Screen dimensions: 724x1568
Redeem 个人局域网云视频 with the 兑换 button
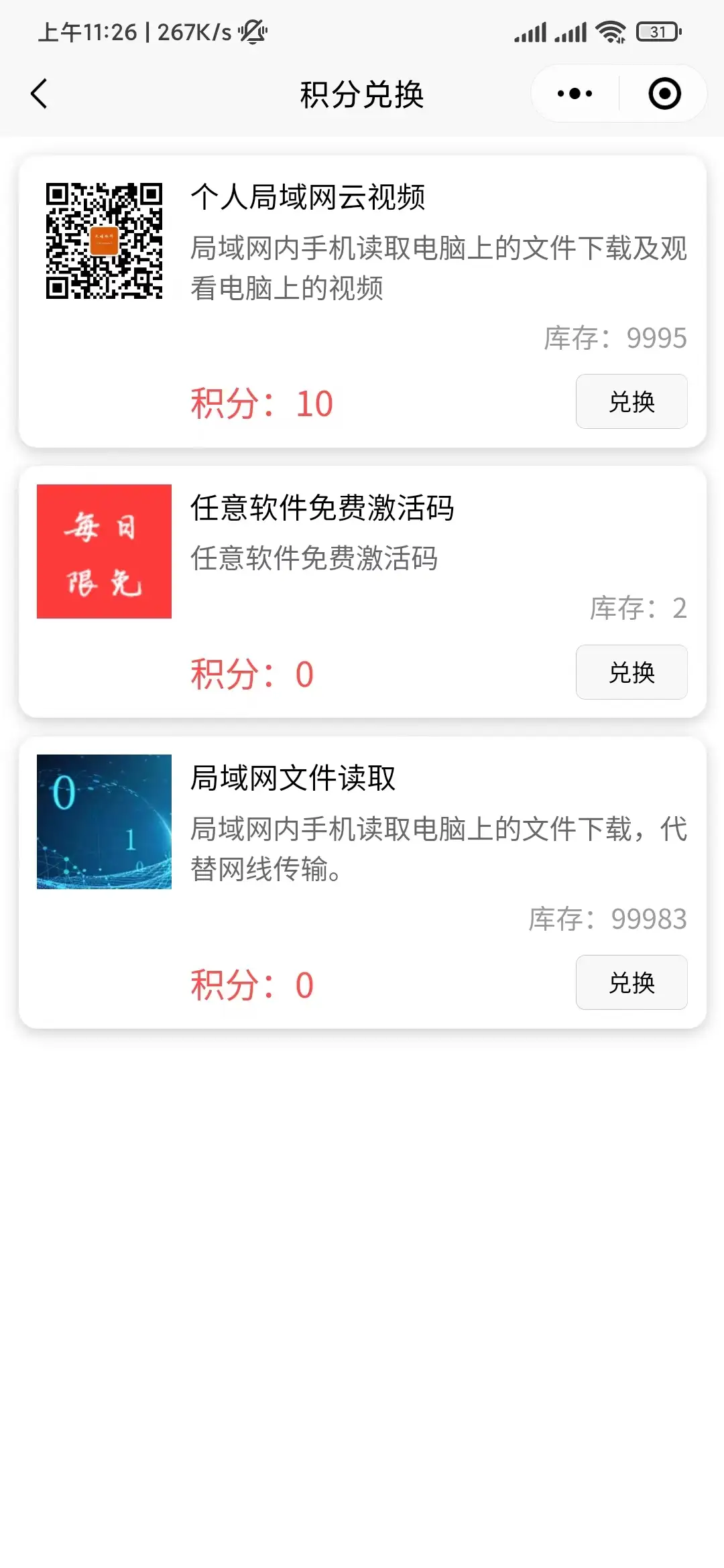coord(631,401)
